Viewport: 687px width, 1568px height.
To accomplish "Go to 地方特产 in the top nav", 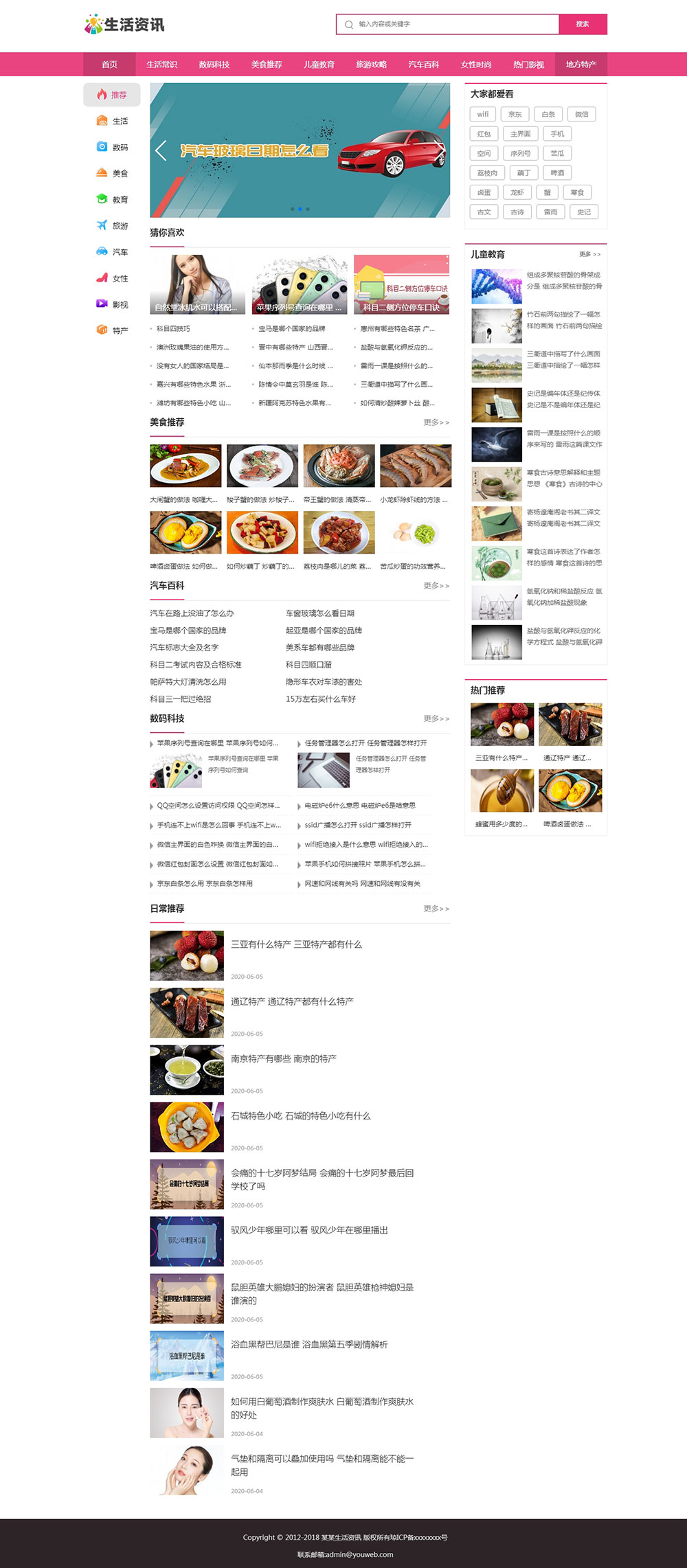I will pyautogui.click(x=581, y=65).
